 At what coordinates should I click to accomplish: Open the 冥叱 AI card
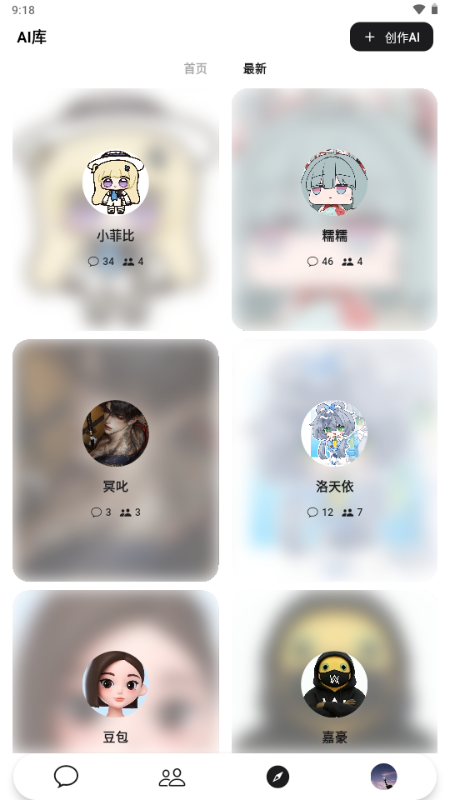(115, 460)
